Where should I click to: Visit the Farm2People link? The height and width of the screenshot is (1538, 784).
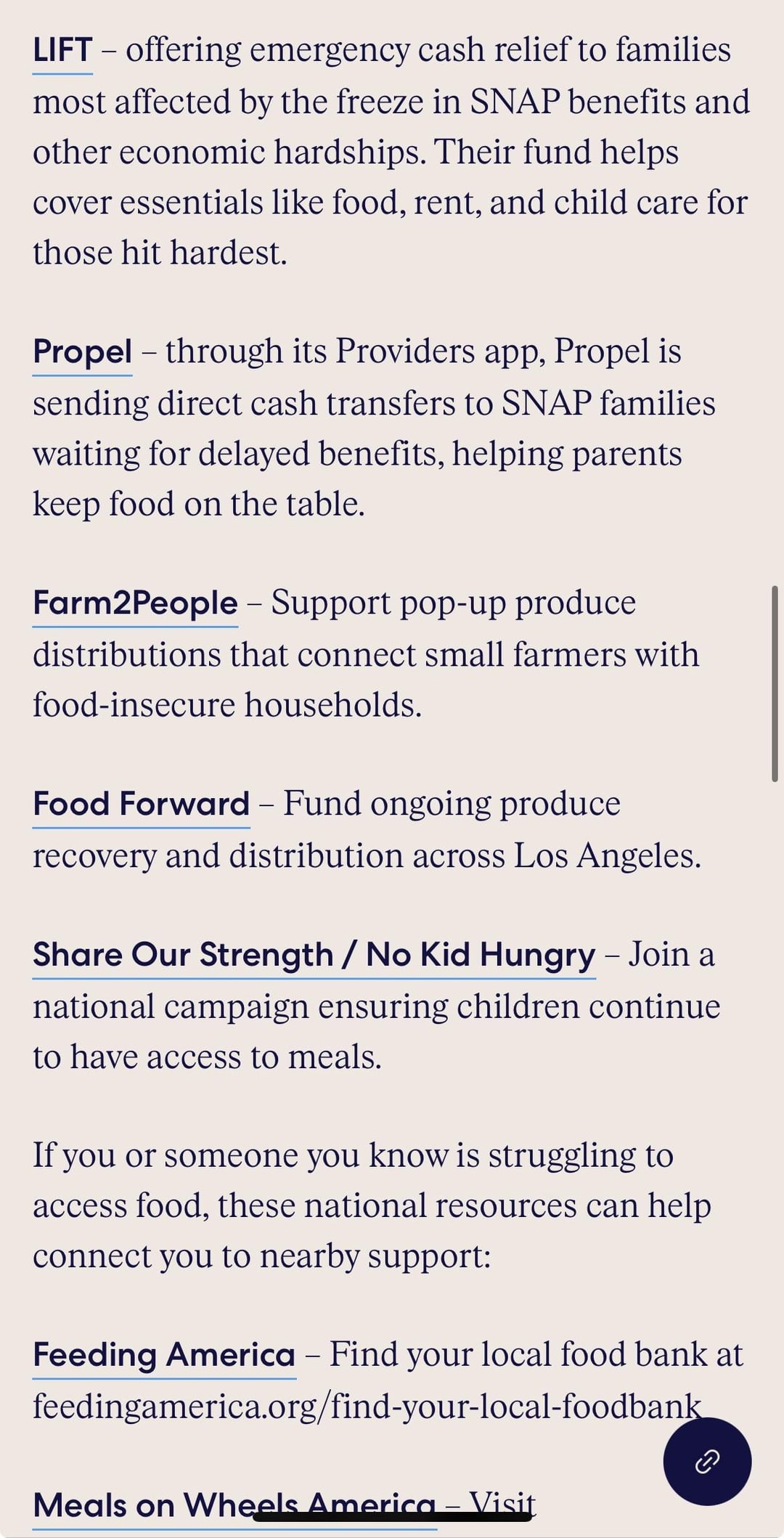point(135,603)
